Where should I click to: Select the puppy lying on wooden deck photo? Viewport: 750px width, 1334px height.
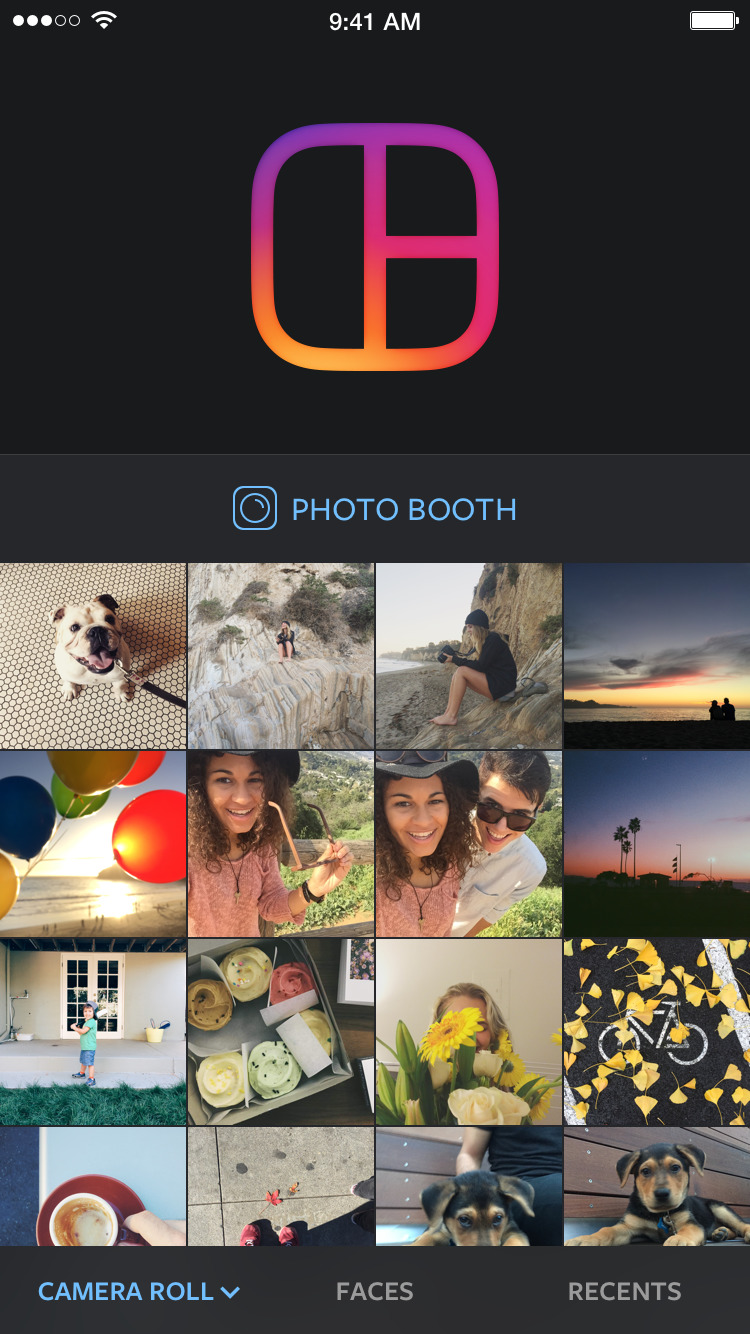pos(657,1187)
